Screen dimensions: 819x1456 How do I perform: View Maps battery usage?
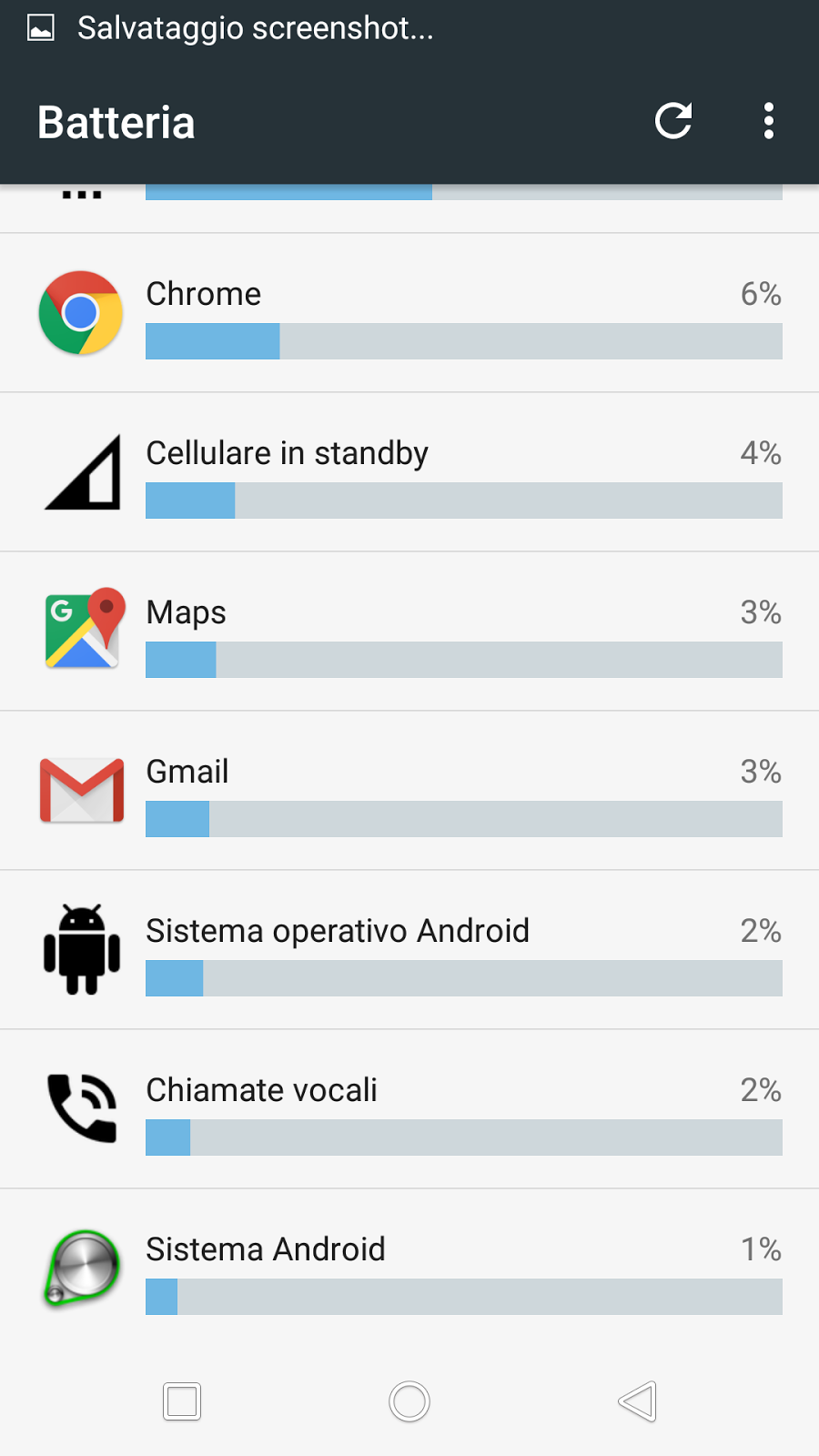[x=409, y=632]
